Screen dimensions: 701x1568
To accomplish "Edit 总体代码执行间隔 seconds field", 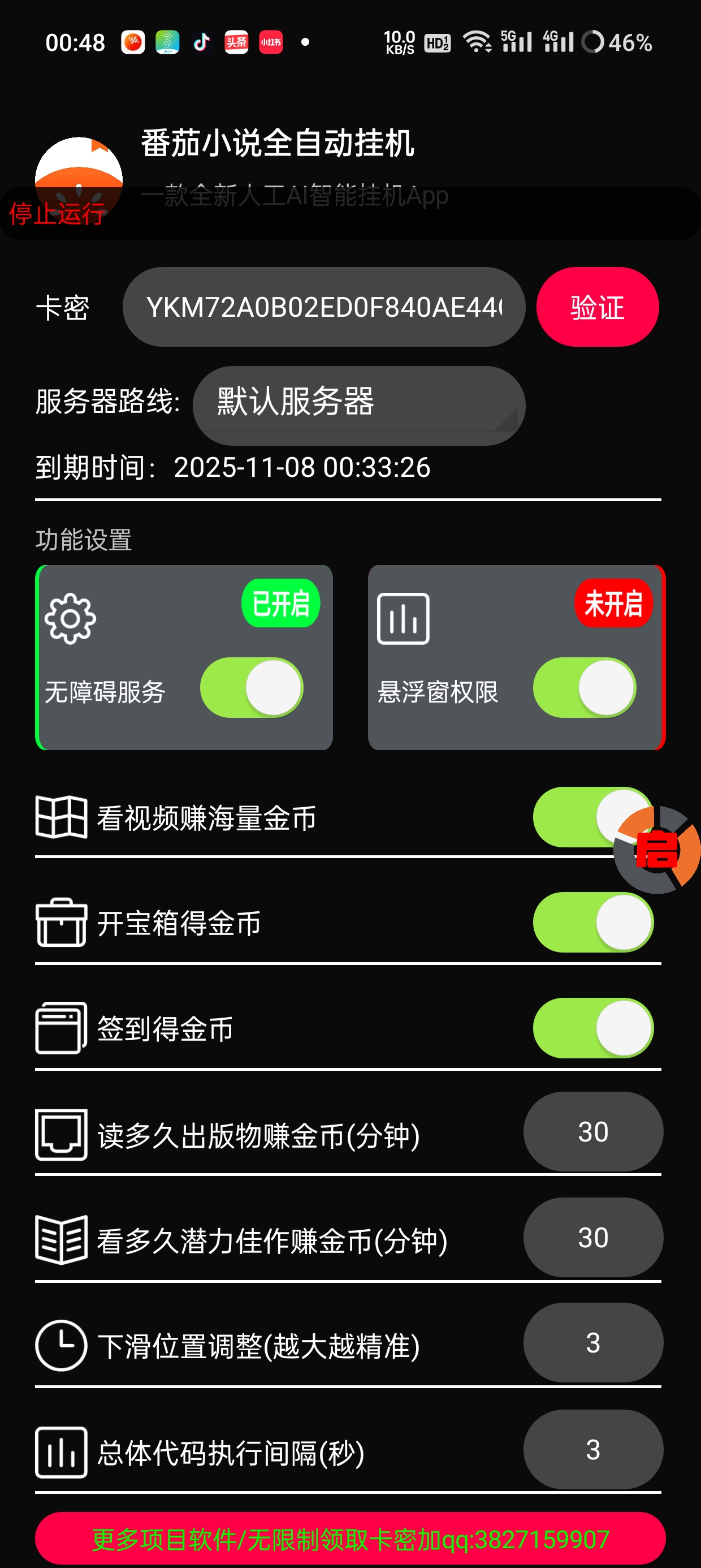I will 592,1449.
